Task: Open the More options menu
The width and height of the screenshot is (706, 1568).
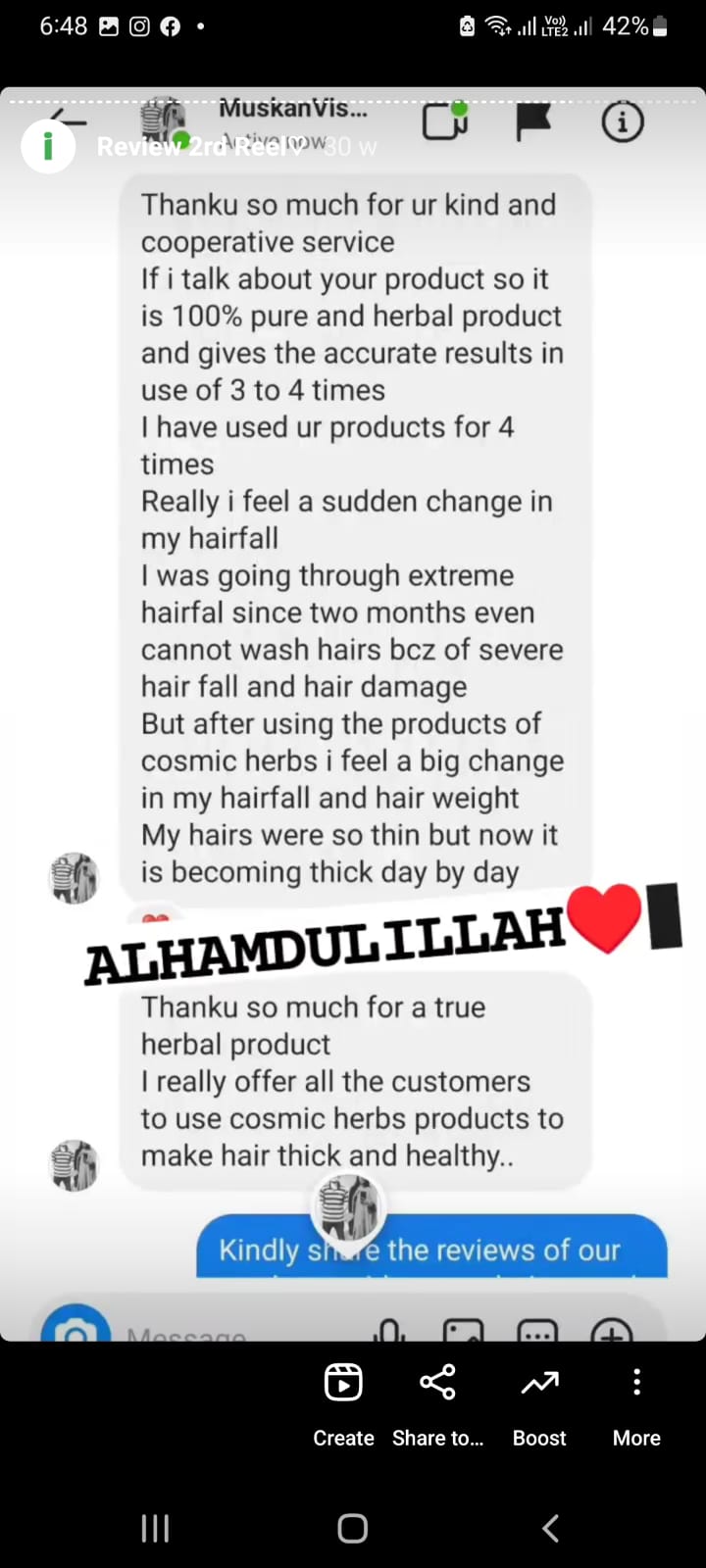Action: coord(636,1402)
